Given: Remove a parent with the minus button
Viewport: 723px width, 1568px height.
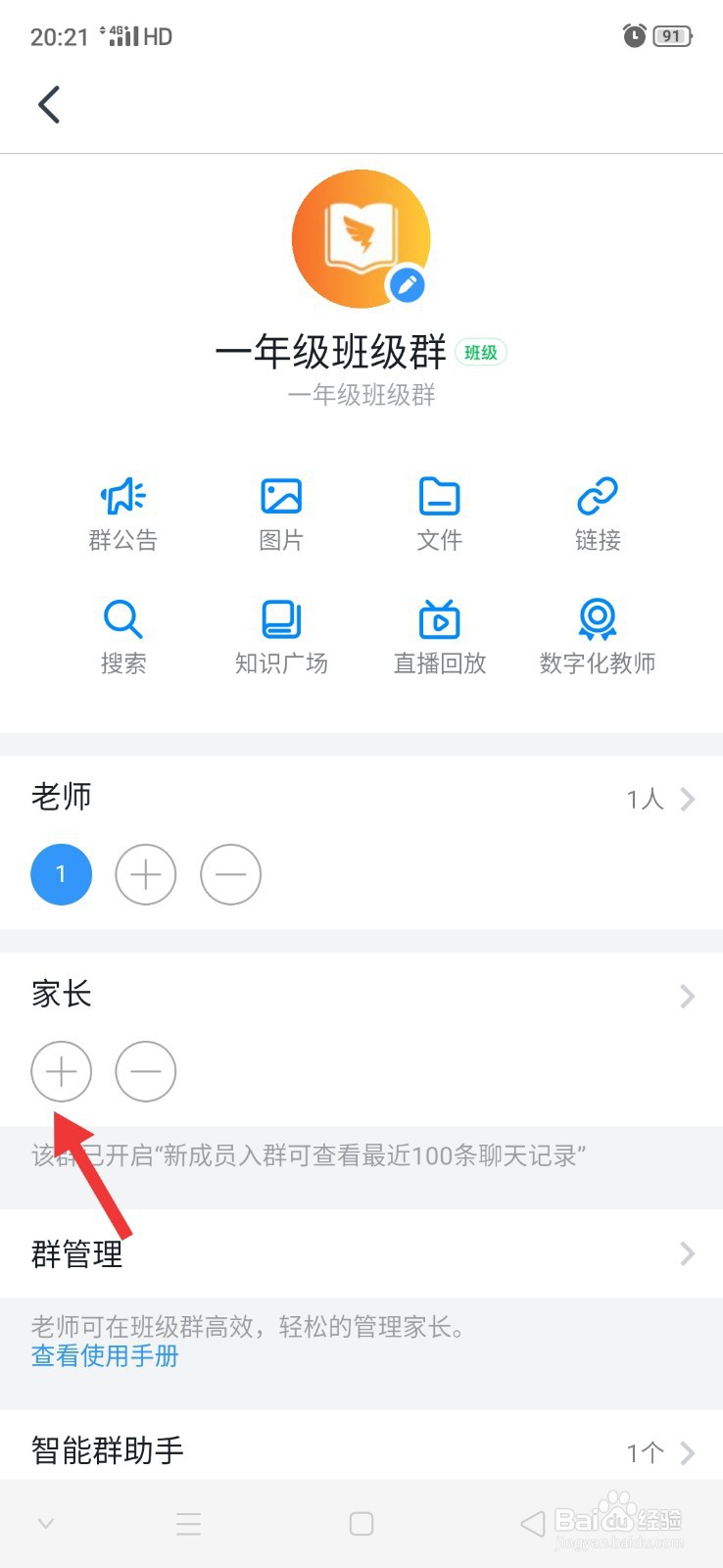Looking at the screenshot, I should [146, 1072].
